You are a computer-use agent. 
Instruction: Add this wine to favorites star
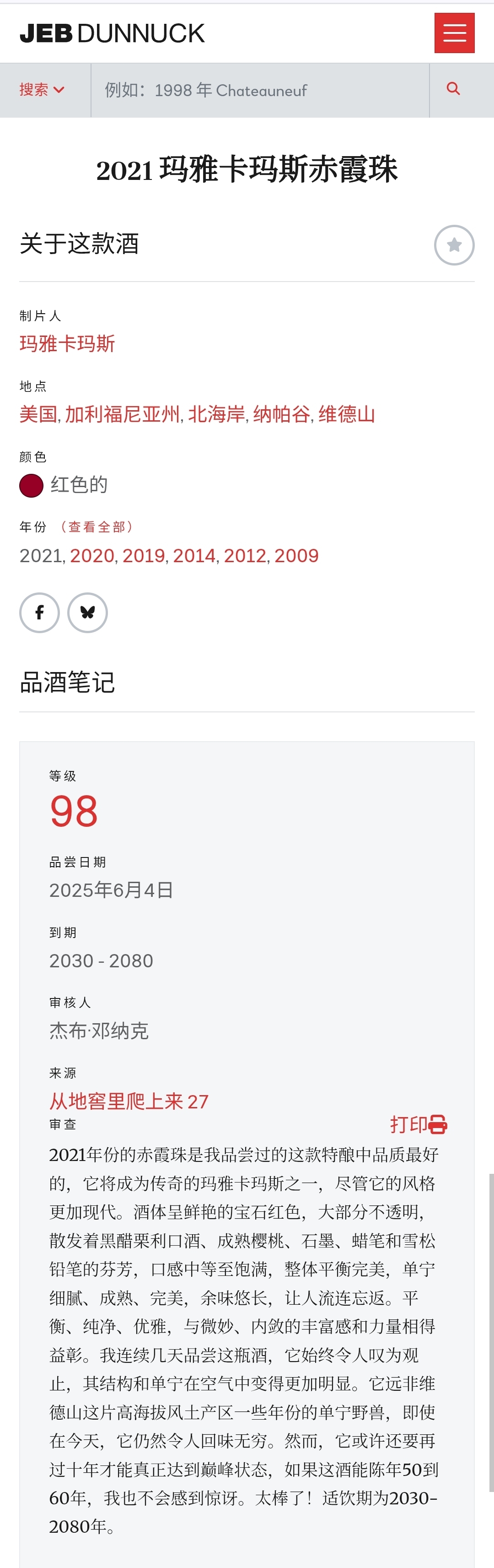point(454,244)
